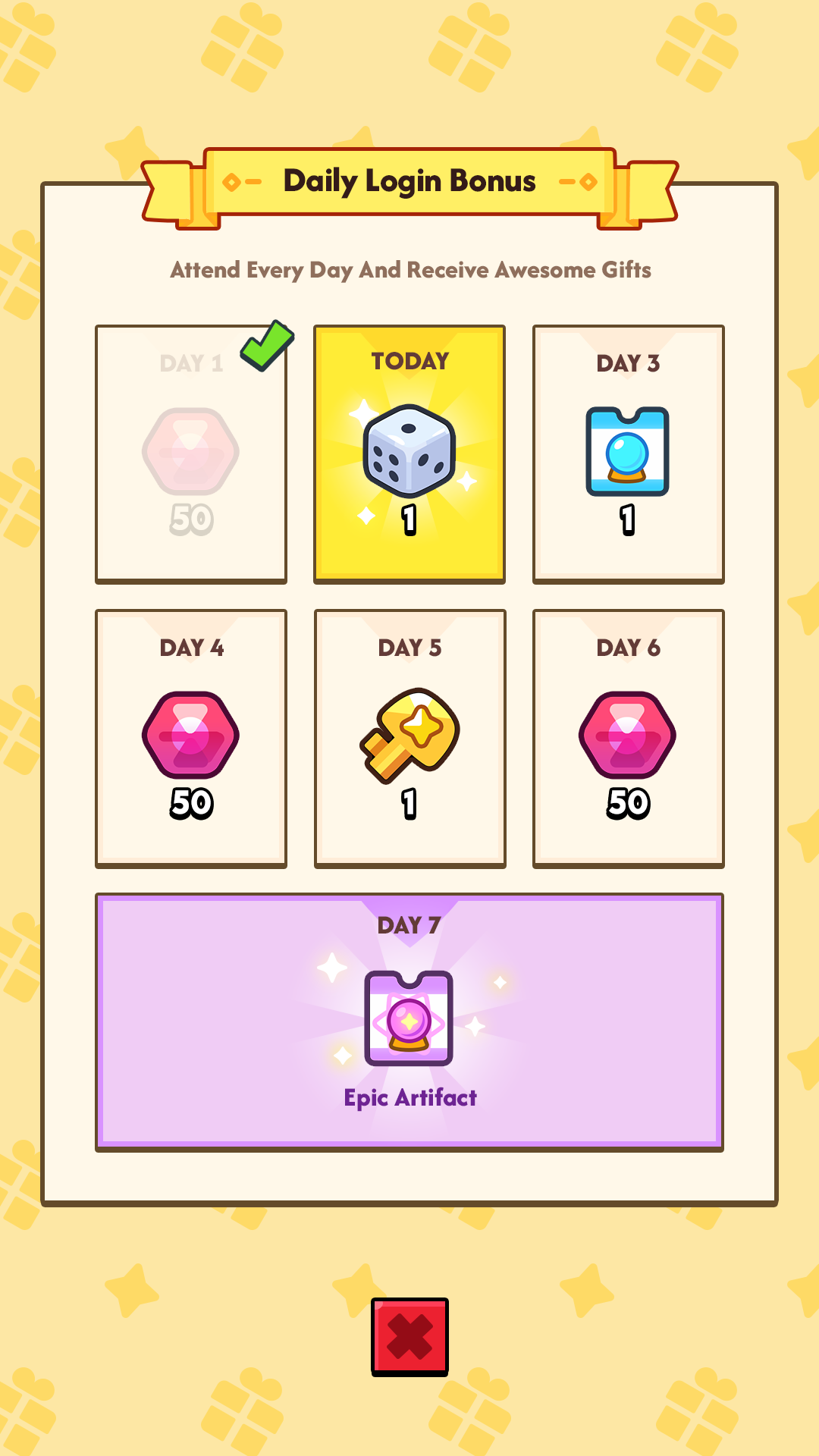Select the Day 4 gem reward card
Image resolution: width=819 pixels, height=1456 pixels.
191,739
